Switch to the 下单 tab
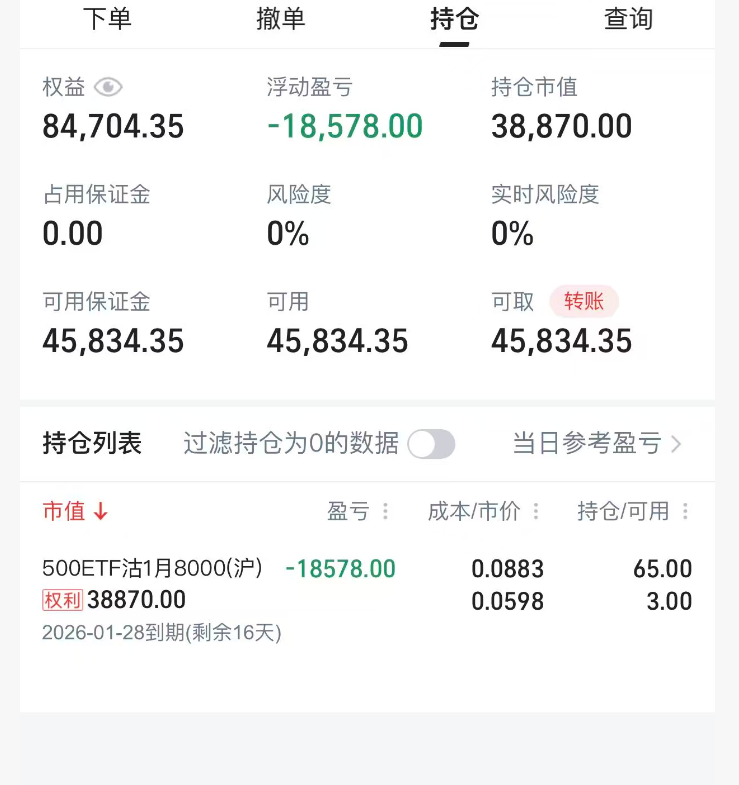Viewport: 739px width, 785px height. pyautogui.click(x=107, y=19)
